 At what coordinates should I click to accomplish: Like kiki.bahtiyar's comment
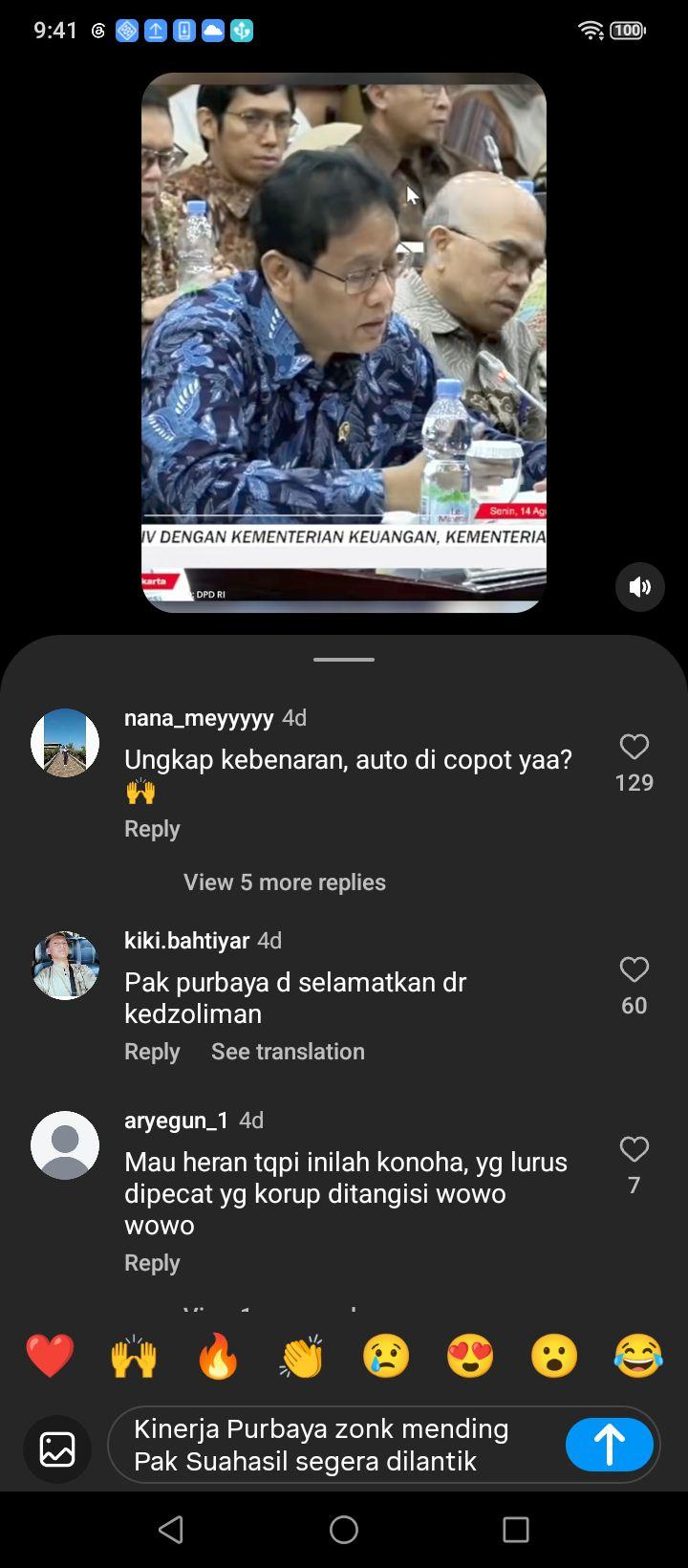click(x=634, y=969)
